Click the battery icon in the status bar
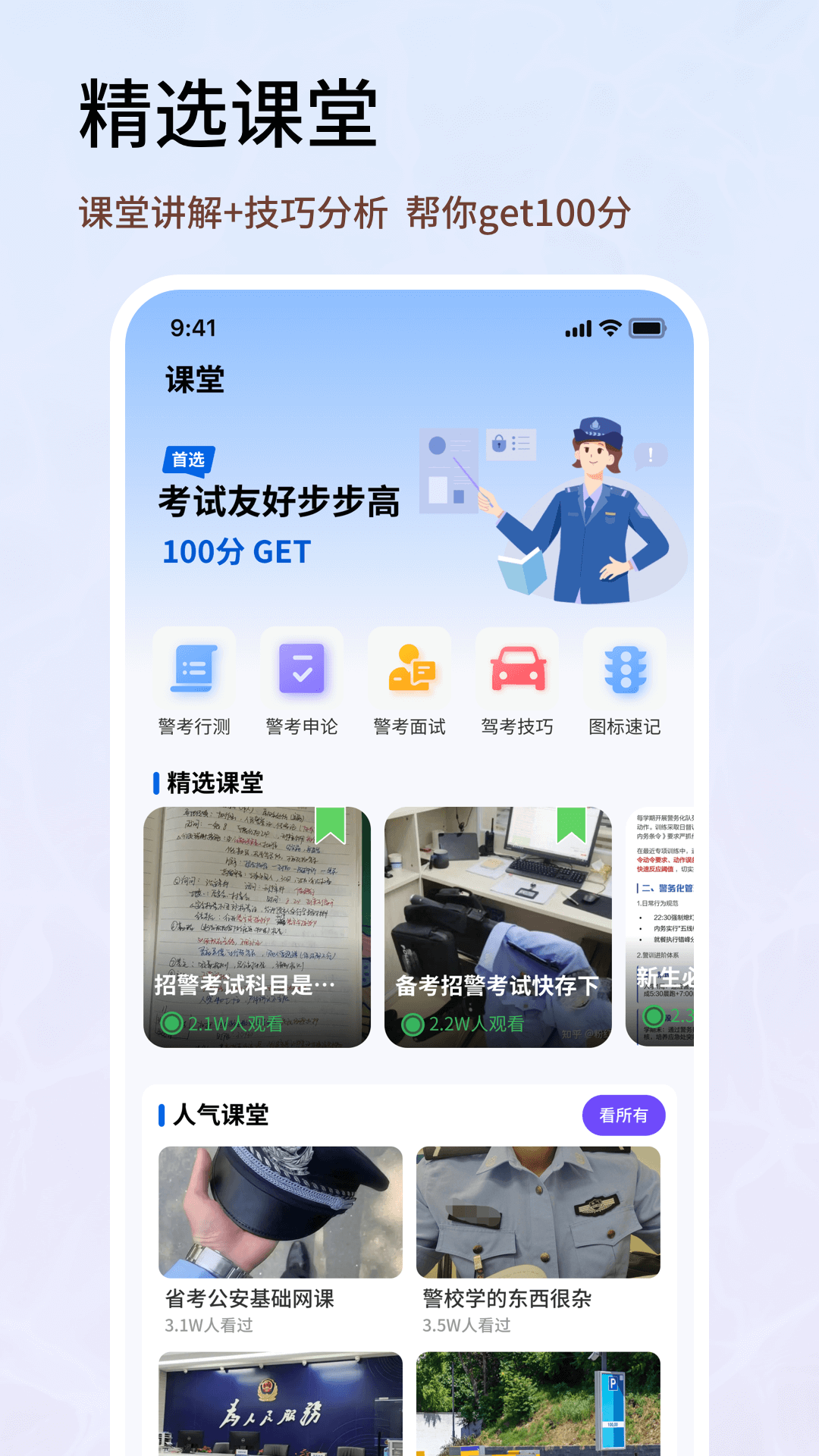 pyautogui.click(x=648, y=328)
